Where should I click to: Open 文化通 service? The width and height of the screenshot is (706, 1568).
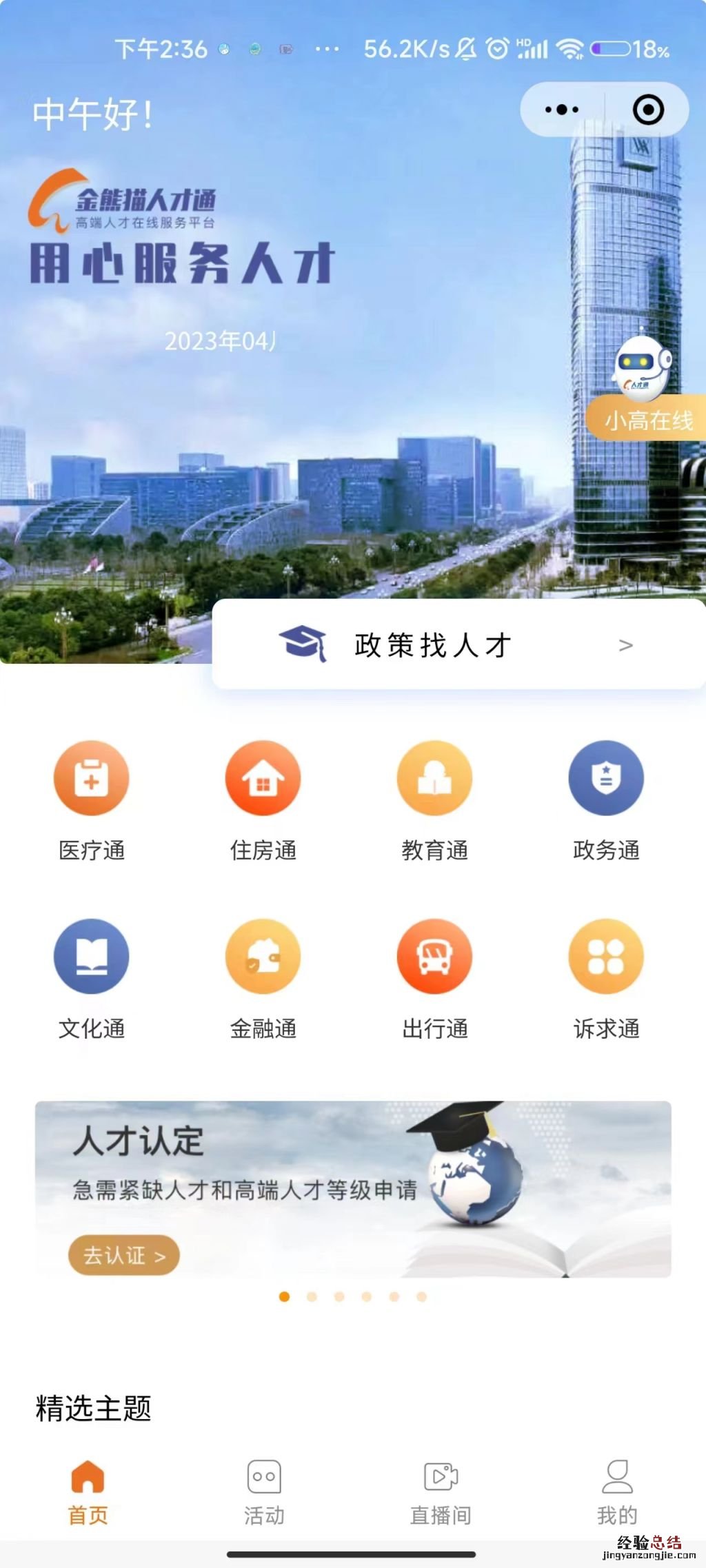92,957
